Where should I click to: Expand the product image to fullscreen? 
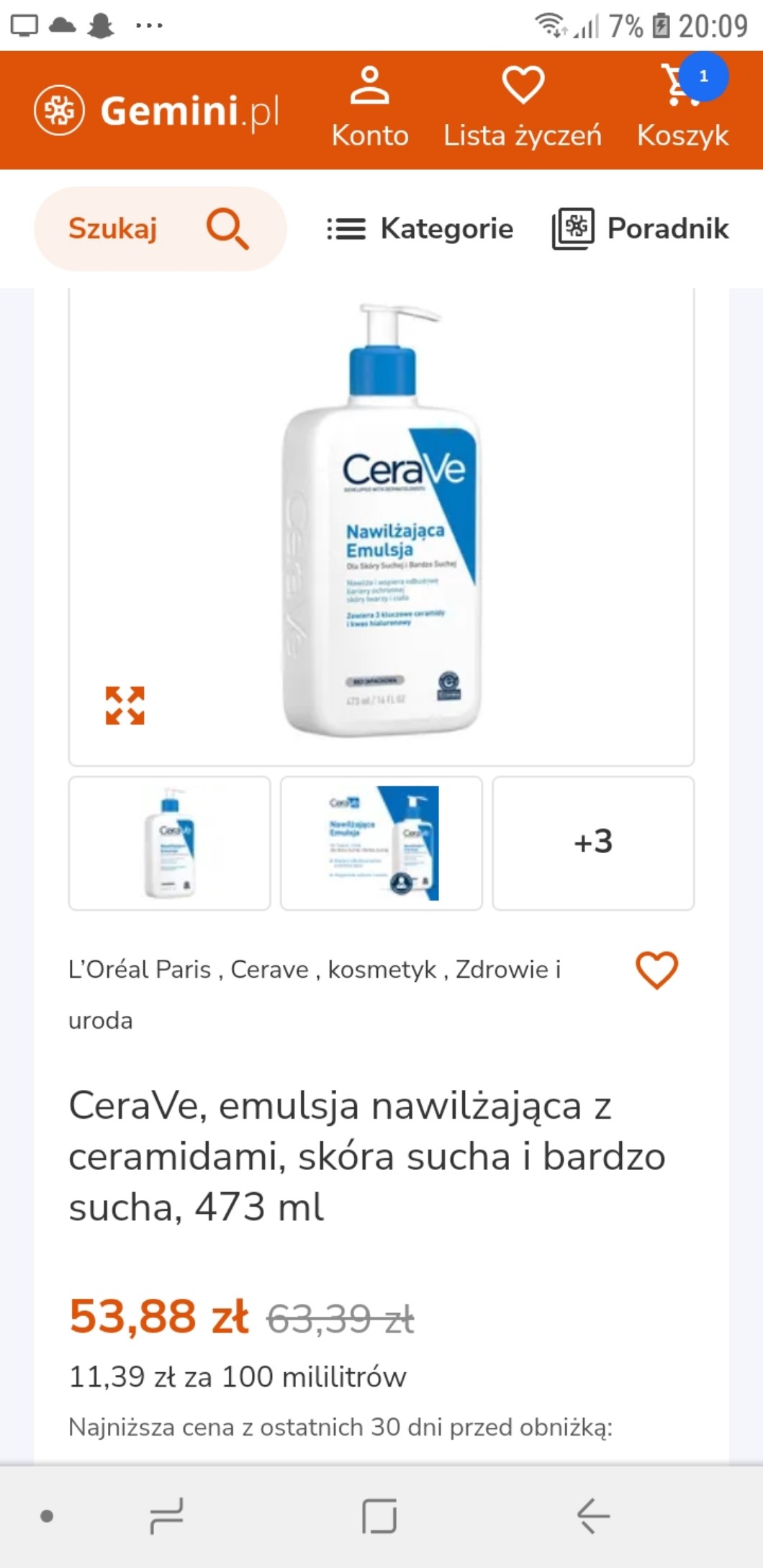click(x=125, y=706)
